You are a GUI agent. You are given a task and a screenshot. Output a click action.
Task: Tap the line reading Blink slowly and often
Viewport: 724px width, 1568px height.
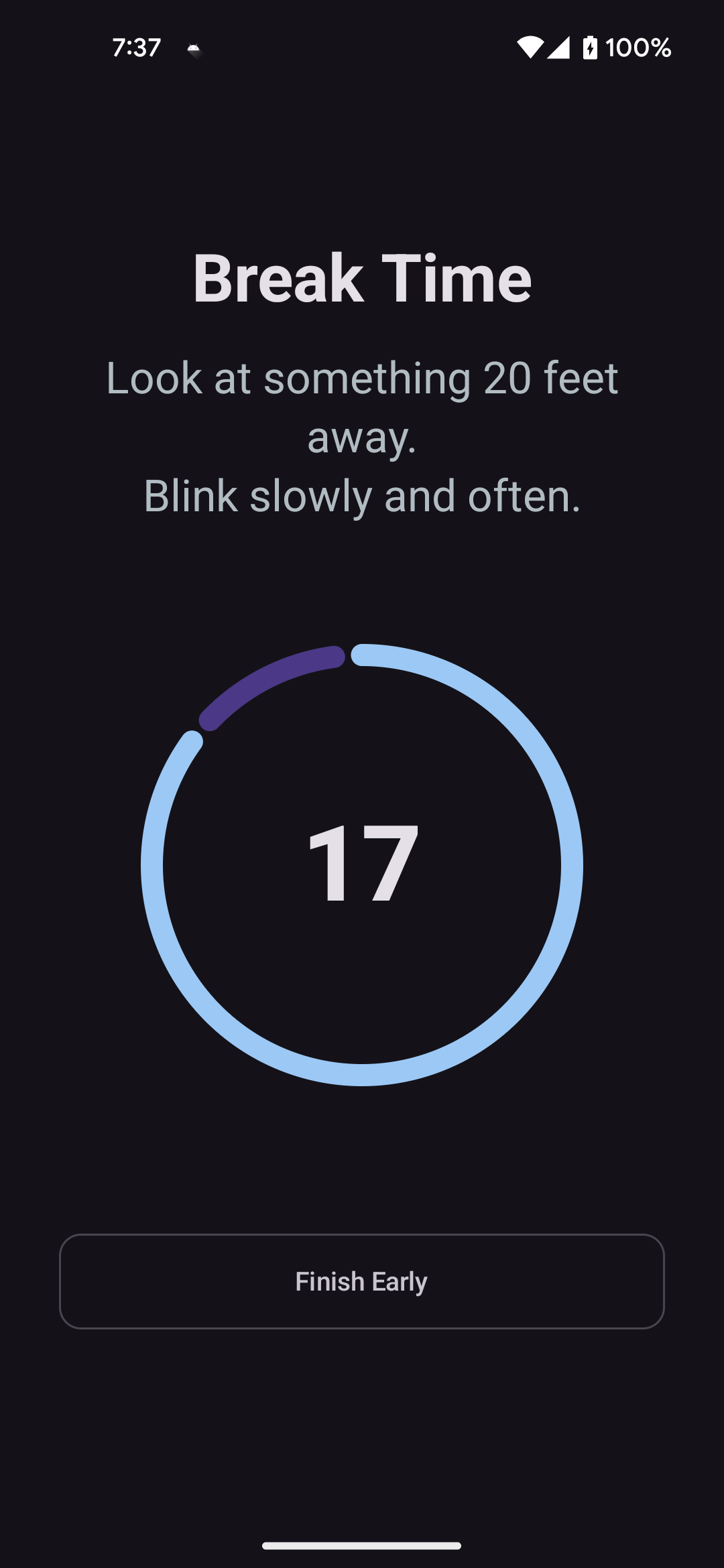pyautogui.click(x=362, y=496)
